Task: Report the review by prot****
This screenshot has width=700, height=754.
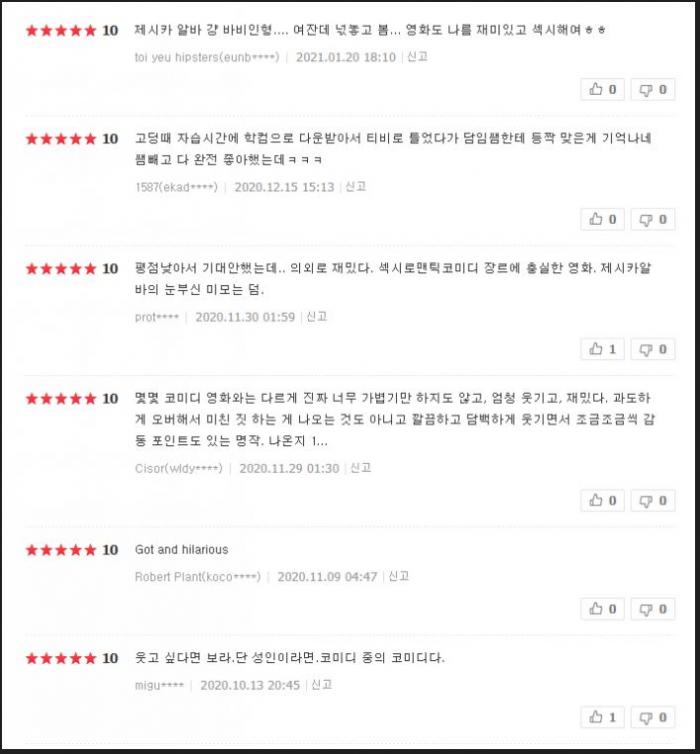Action: pyautogui.click(x=317, y=317)
